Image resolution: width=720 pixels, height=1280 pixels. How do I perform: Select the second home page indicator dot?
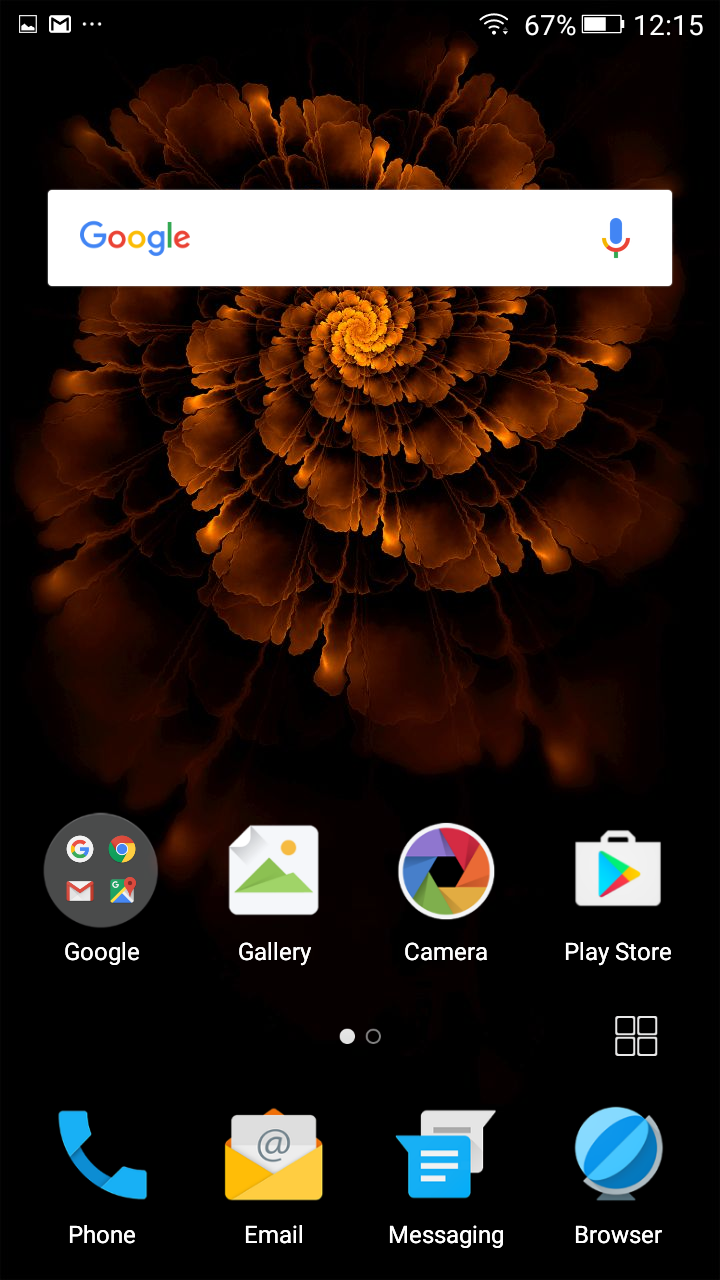[373, 1037]
